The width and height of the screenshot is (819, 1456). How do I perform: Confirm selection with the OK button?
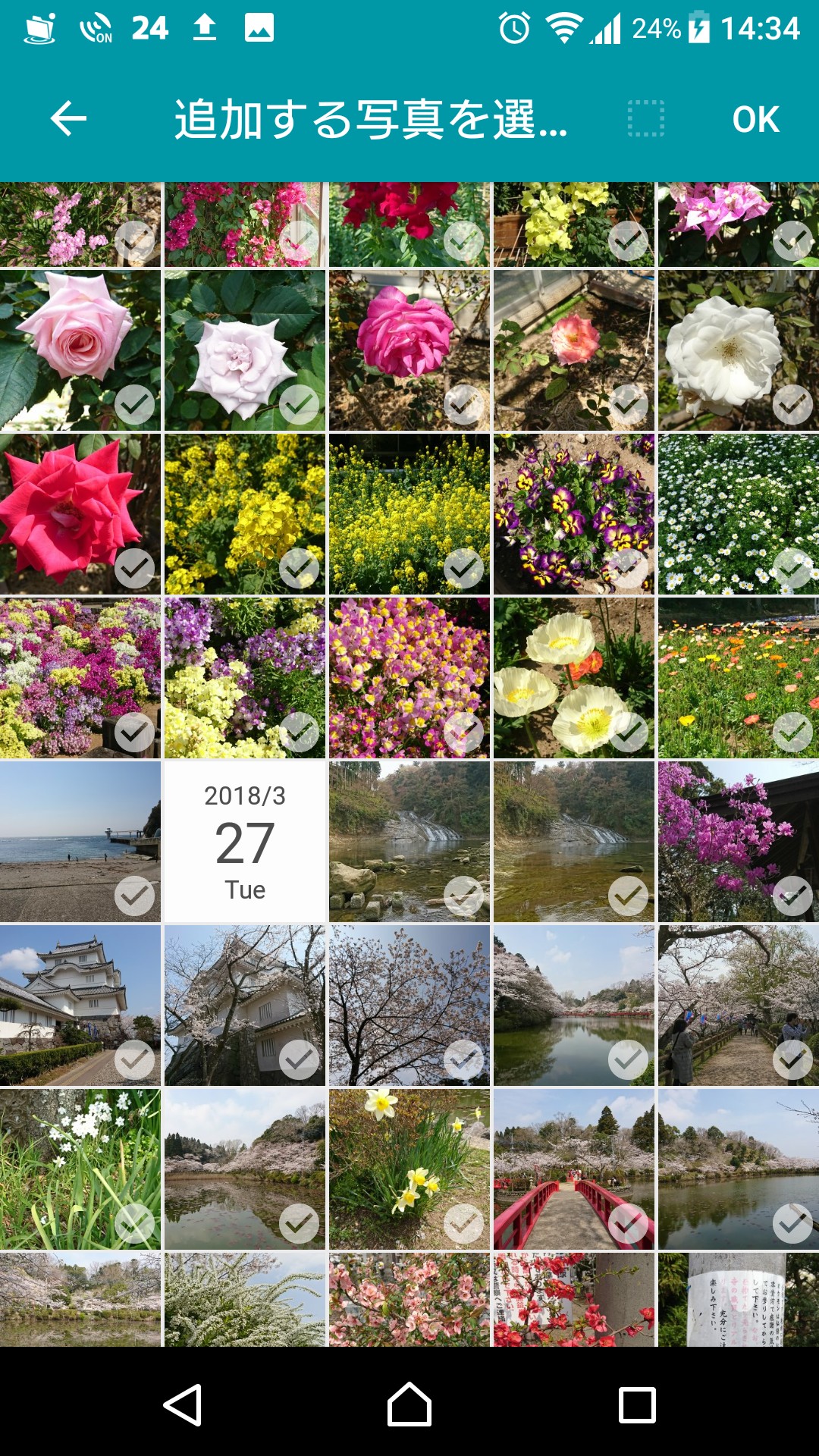pos(755,119)
